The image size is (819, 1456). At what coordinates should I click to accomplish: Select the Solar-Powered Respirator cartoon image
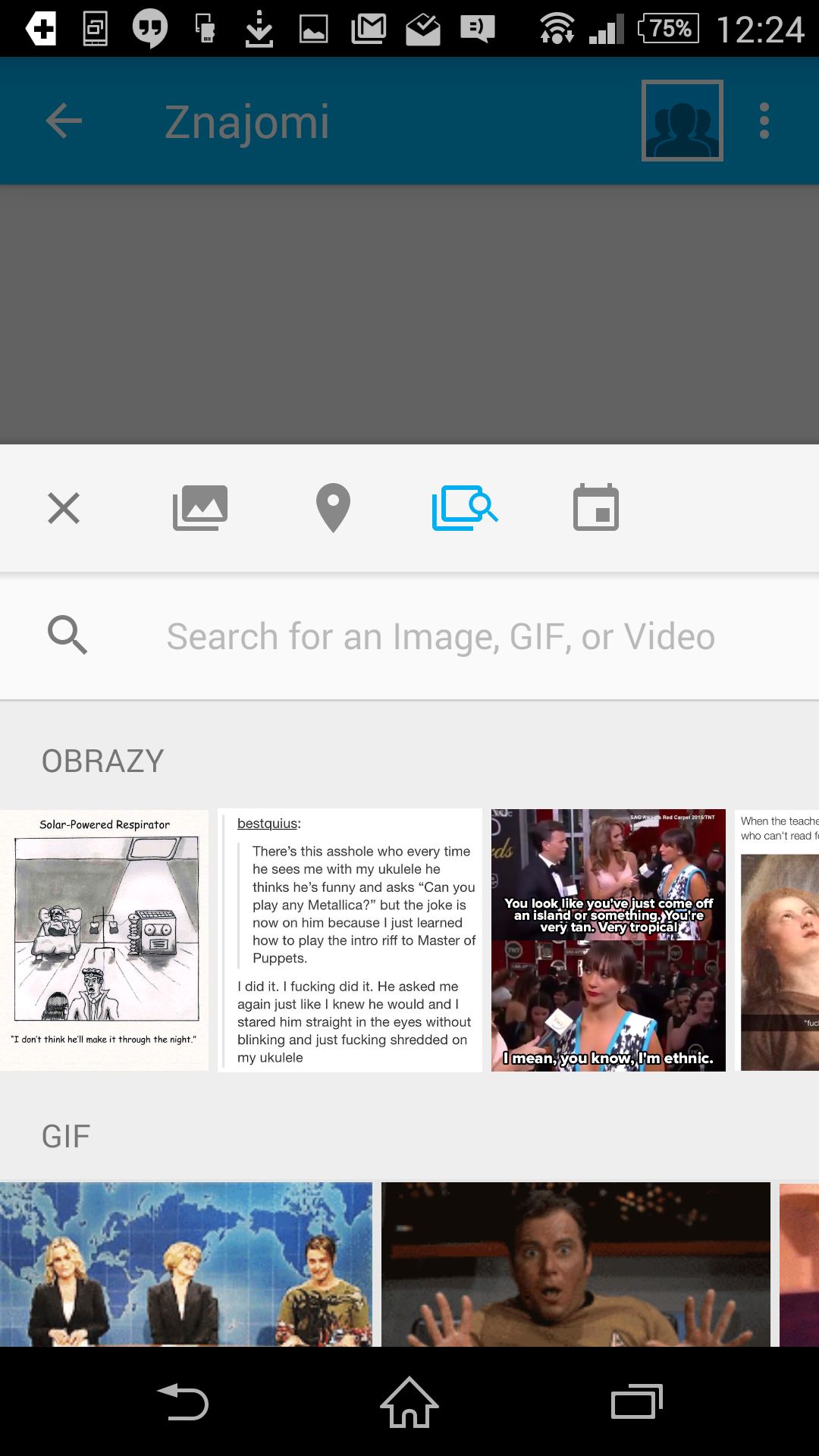point(104,940)
